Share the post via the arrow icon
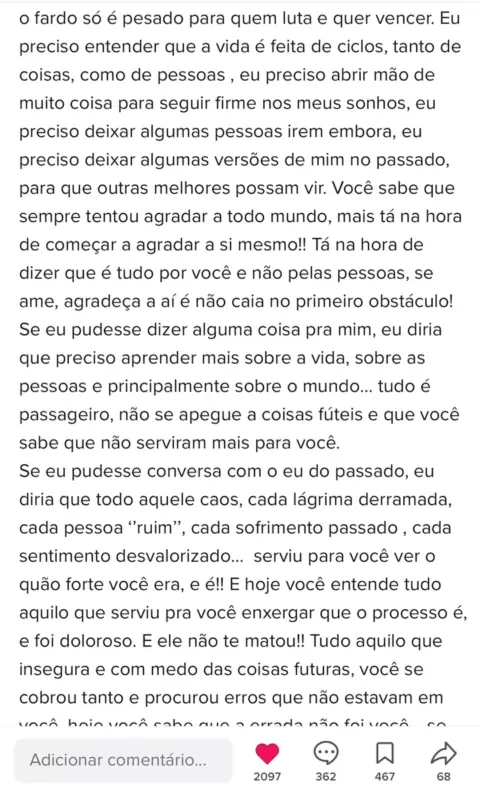 (x=444, y=753)
